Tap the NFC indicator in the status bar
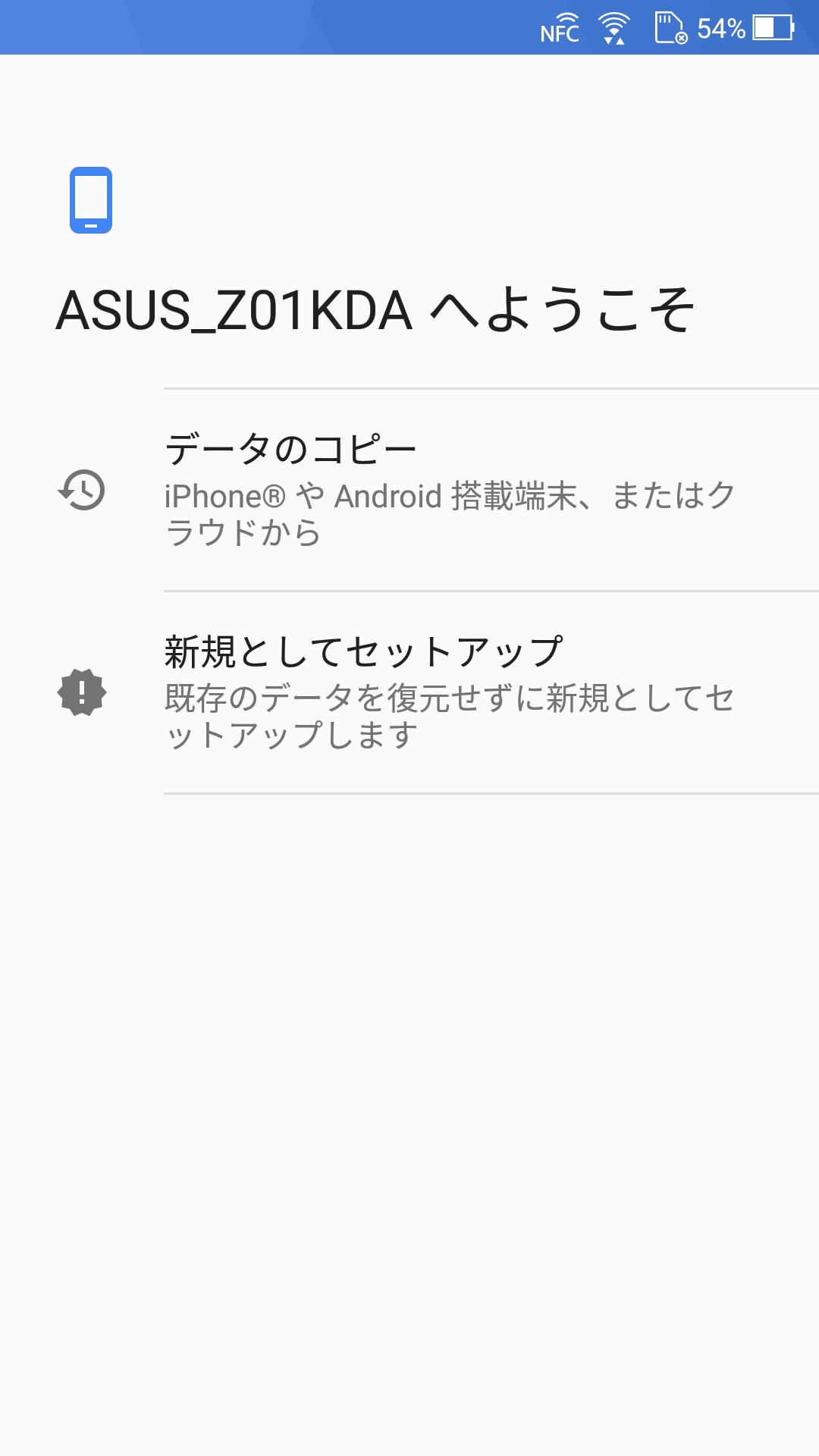 [560, 29]
